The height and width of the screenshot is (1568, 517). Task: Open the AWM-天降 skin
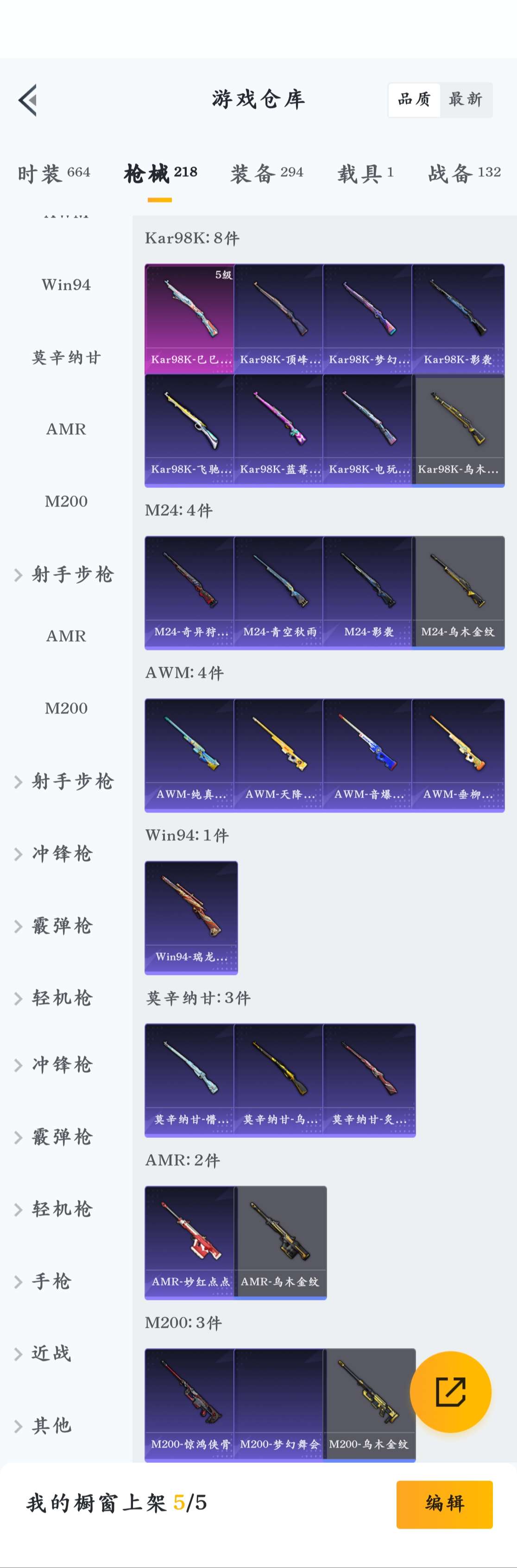click(279, 754)
